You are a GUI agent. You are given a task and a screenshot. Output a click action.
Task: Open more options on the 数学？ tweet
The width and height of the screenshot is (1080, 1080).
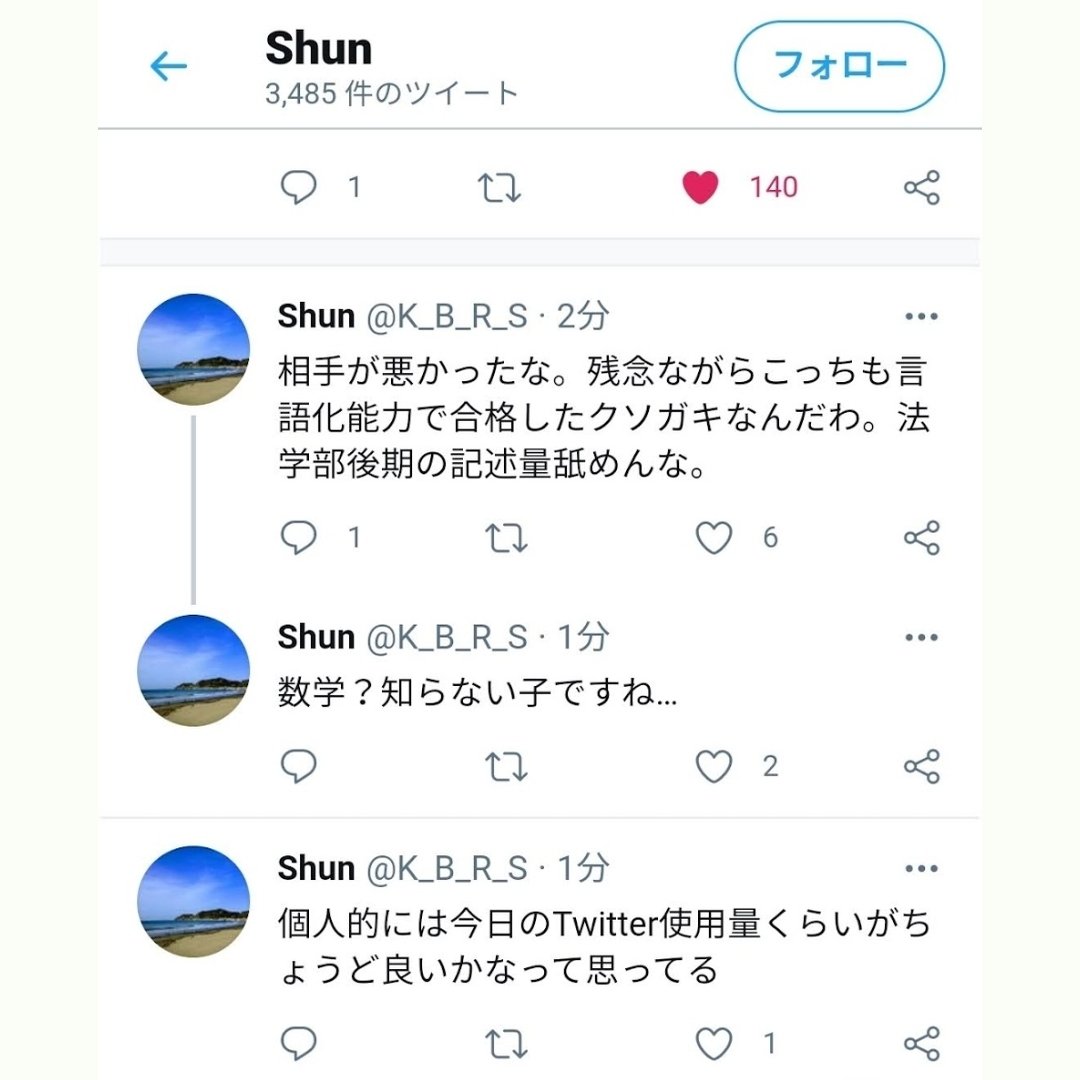pos(922,637)
